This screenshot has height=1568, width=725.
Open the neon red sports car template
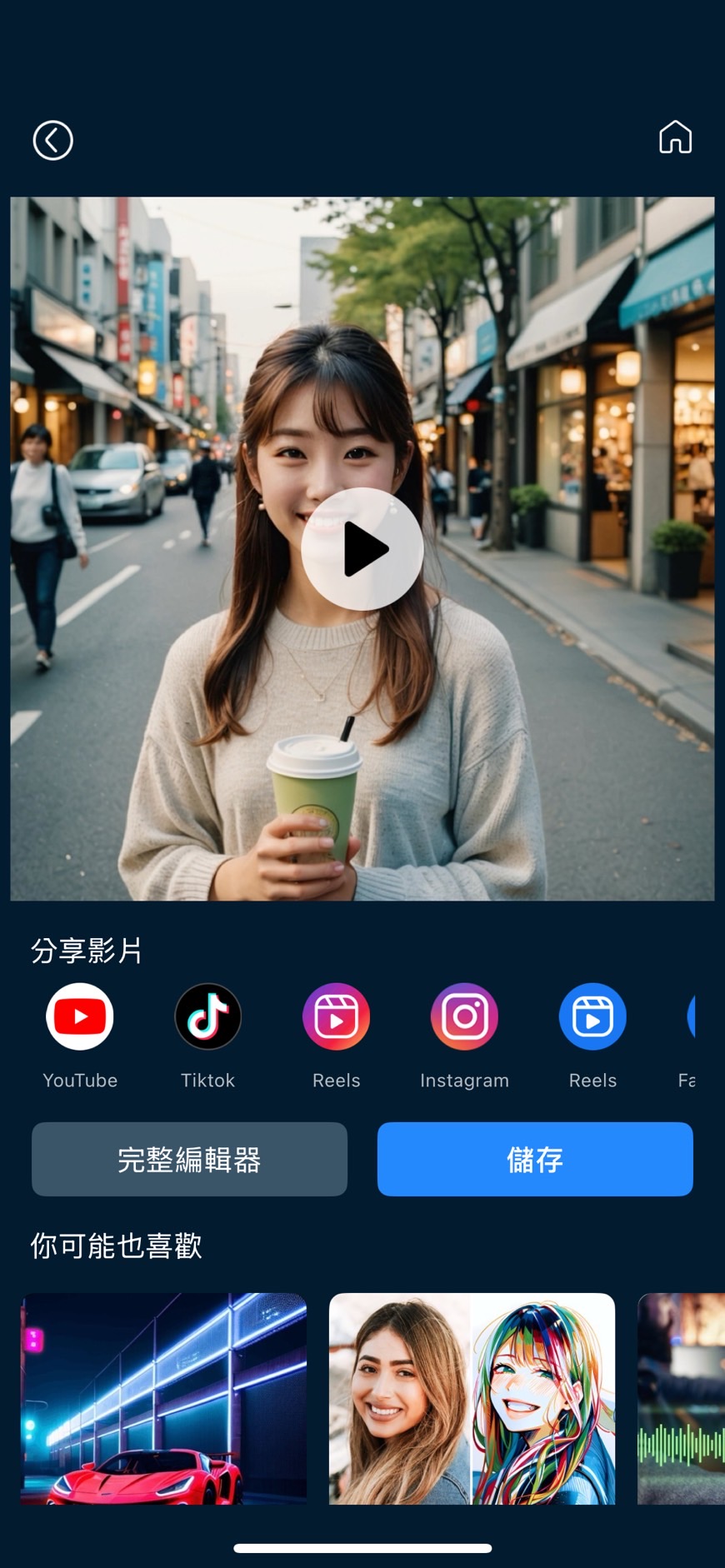pyautogui.click(x=163, y=1398)
